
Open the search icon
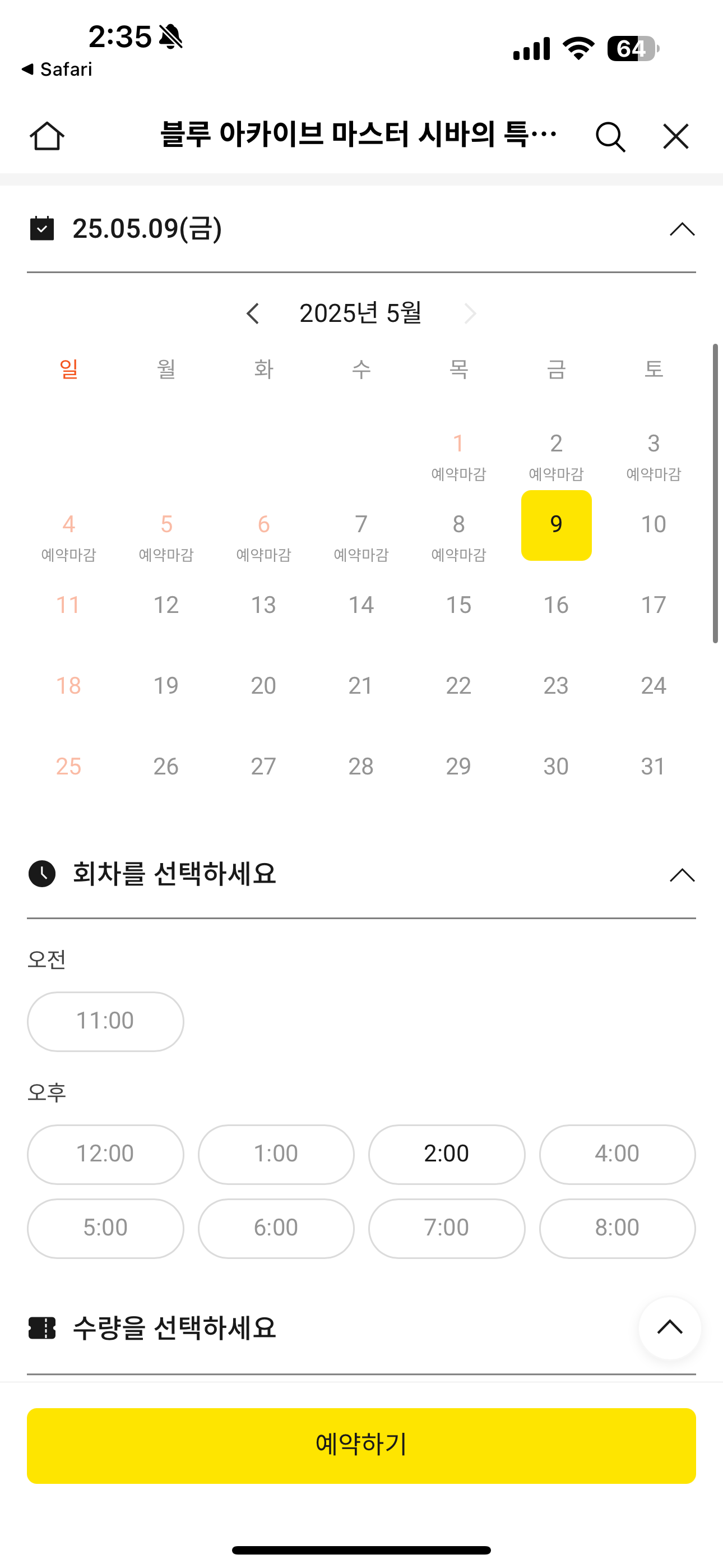[610, 136]
